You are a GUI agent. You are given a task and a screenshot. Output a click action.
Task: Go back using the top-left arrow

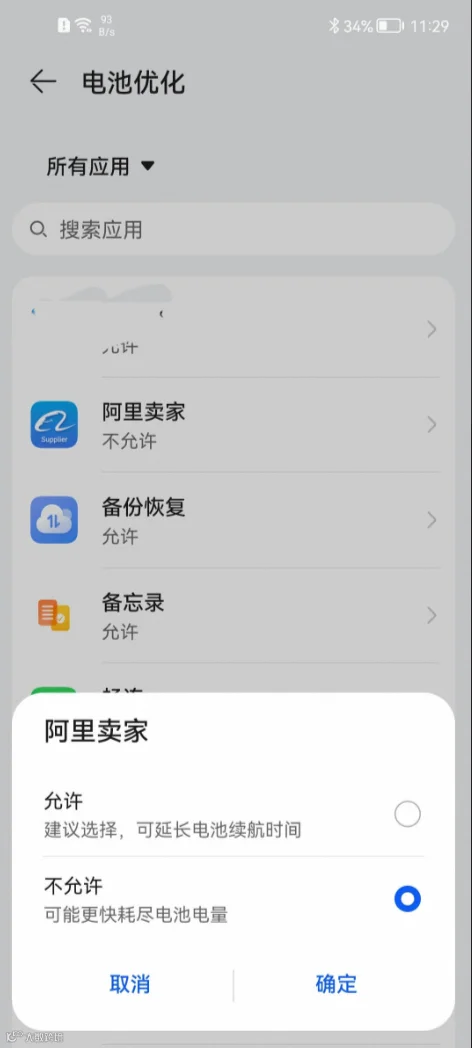[x=43, y=82]
